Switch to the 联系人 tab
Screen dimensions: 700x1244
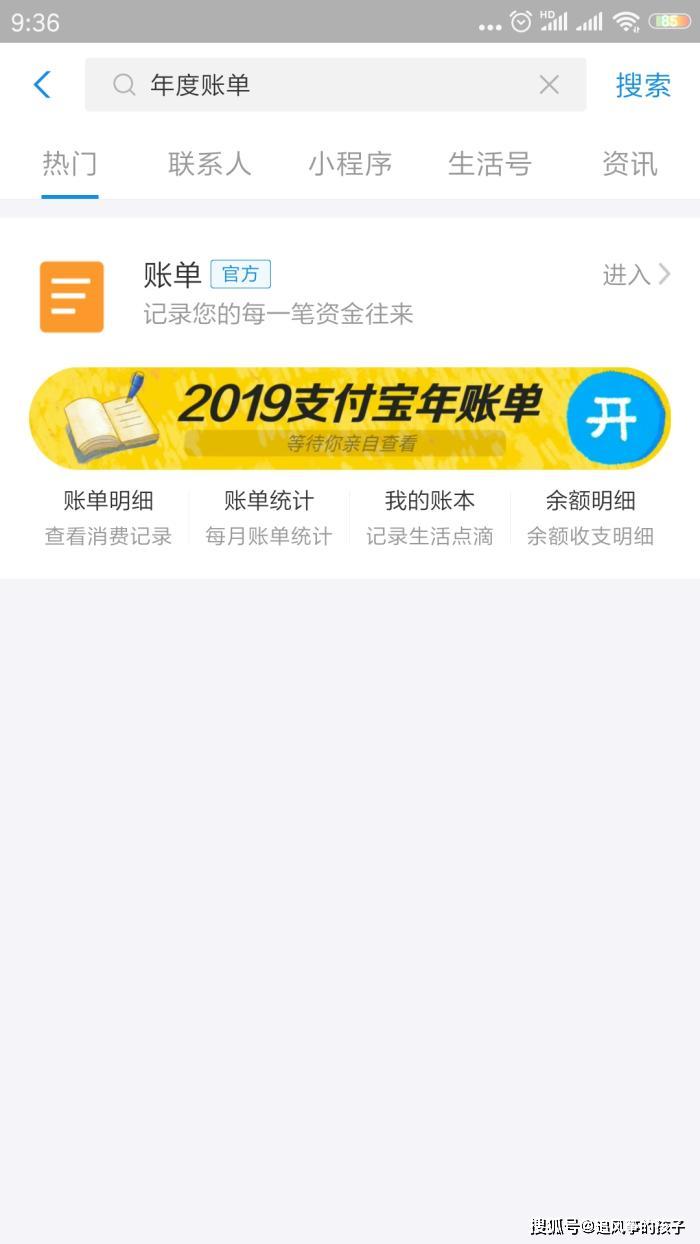coord(209,163)
